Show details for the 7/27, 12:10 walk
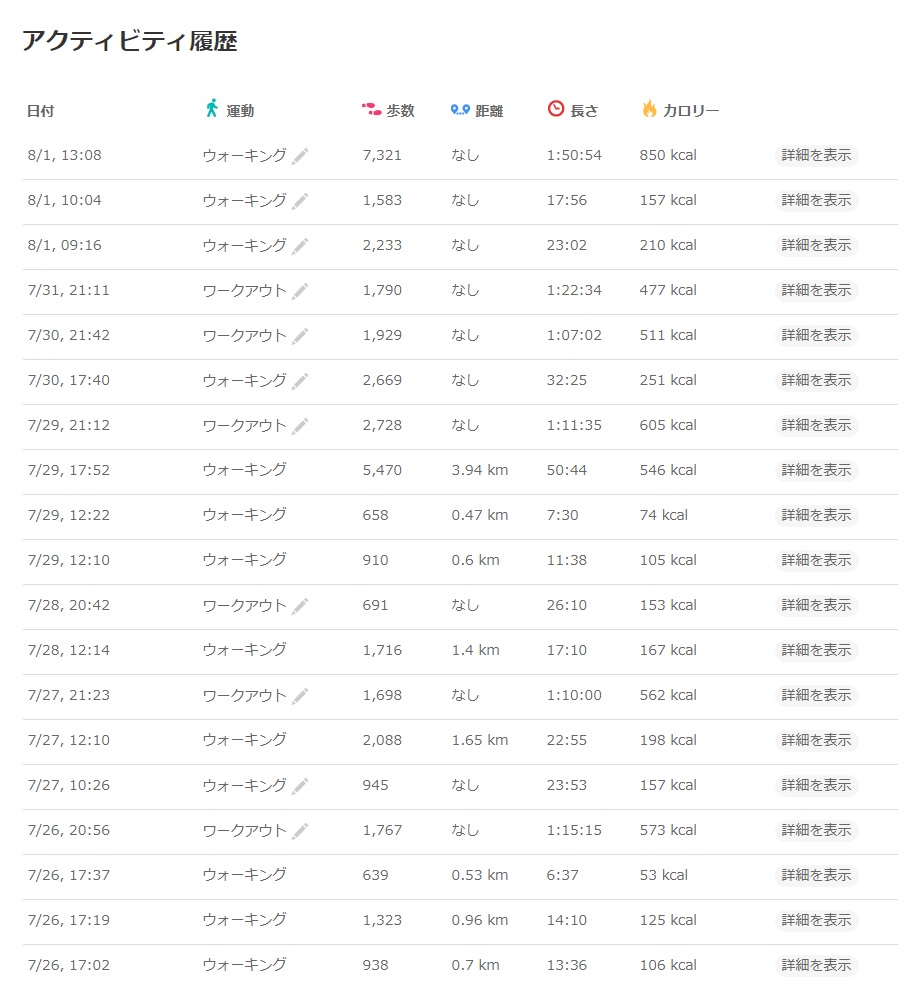Screen dimensions: 905x1004 816,740
